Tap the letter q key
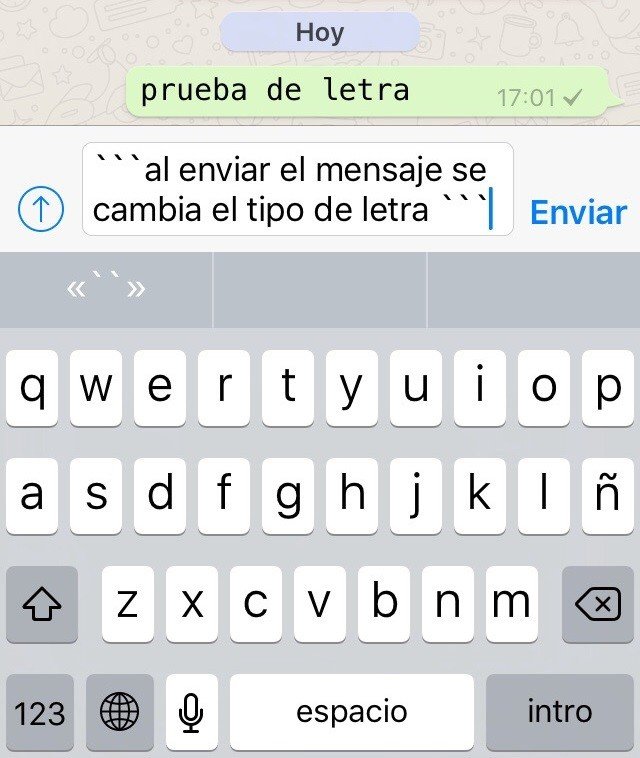 32,388
